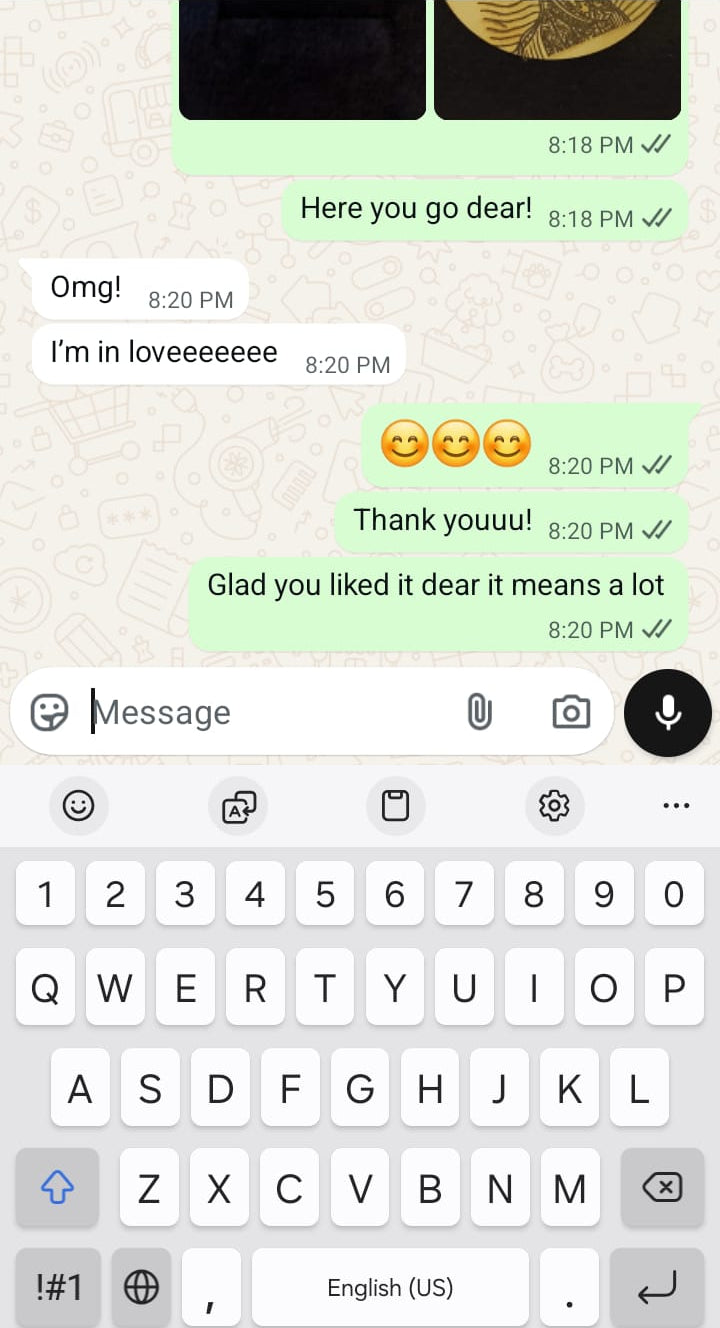Open the gold coin photo in the chat
Image resolution: width=720 pixels, height=1328 pixels.
[x=557, y=60]
